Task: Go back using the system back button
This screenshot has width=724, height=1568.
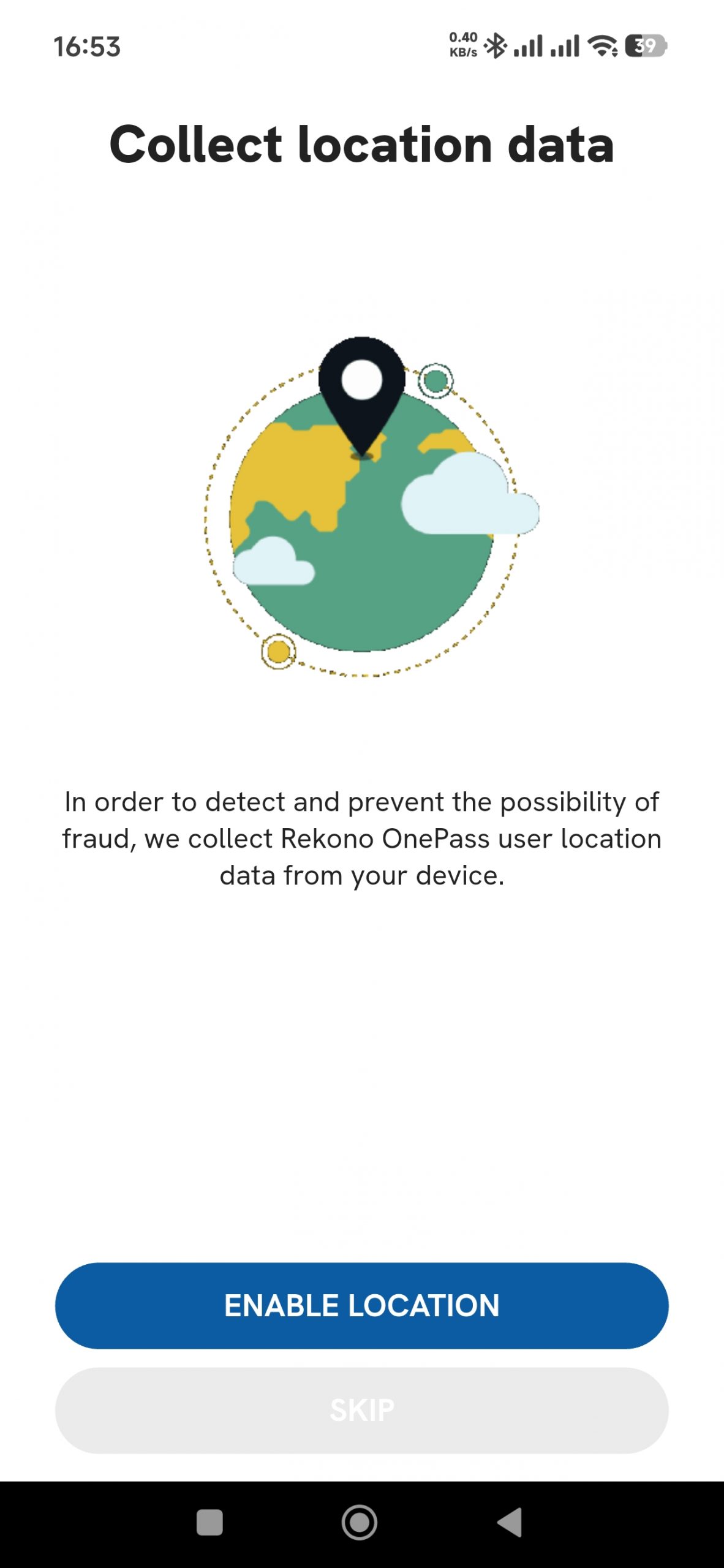Action: 510,1522
